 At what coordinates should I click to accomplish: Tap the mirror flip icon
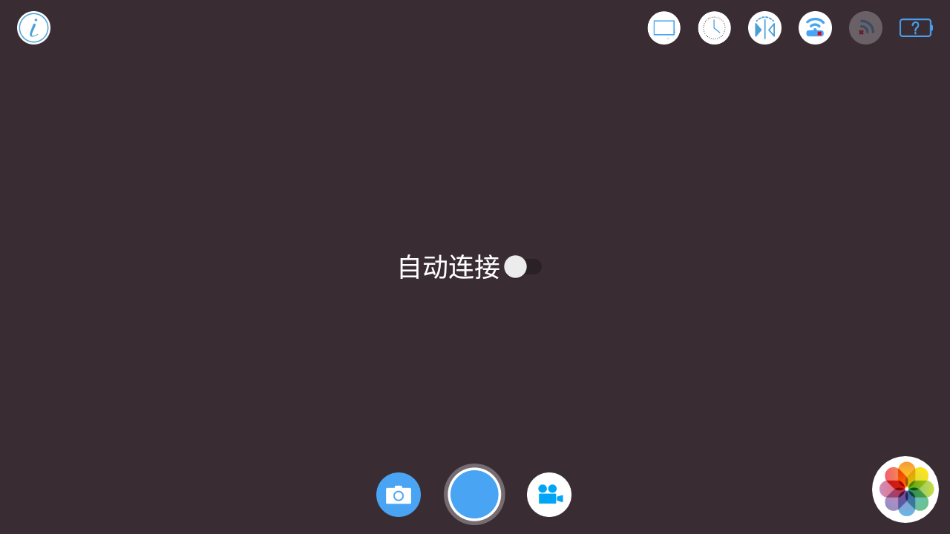pyautogui.click(x=765, y=28)
